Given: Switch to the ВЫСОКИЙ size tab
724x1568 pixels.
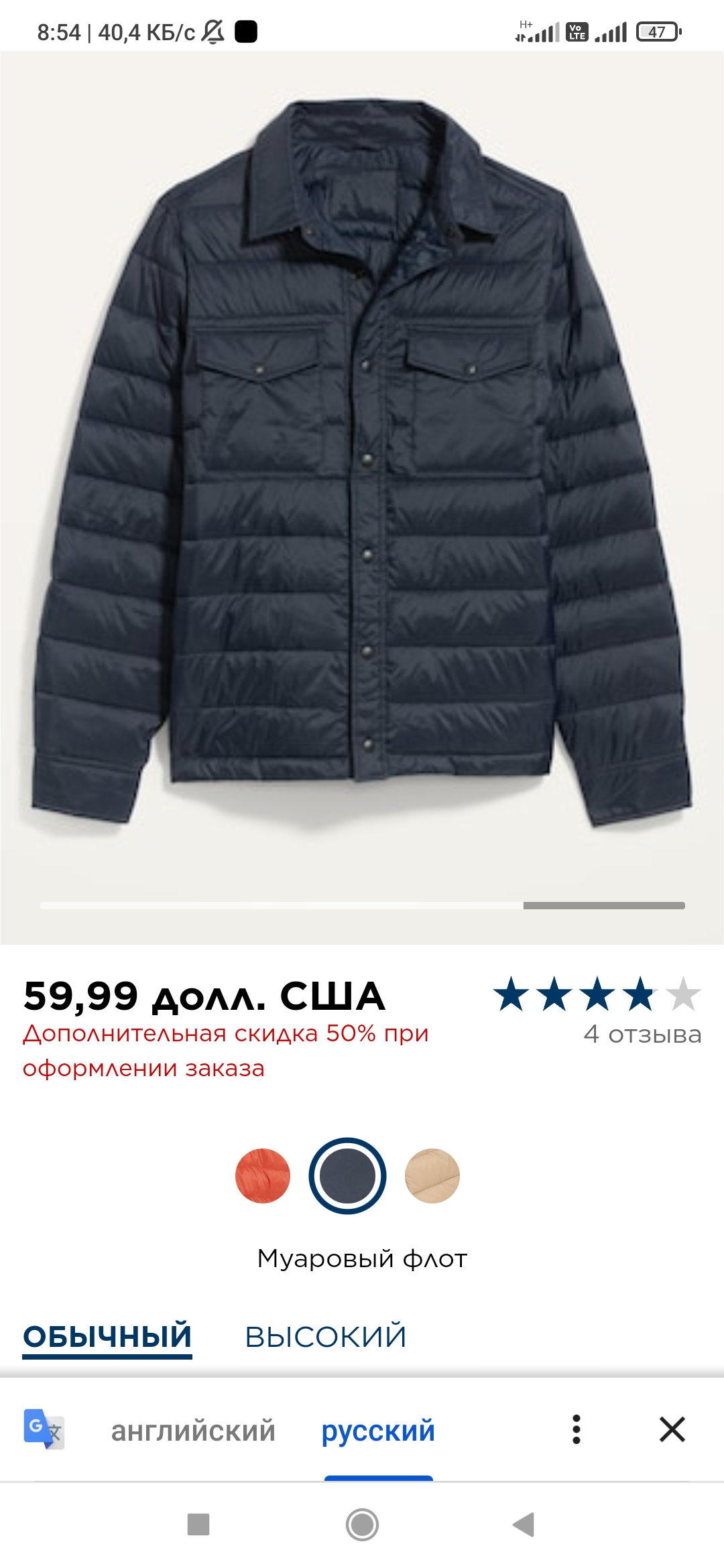Looking at the screenshot, I should 326,1337.
